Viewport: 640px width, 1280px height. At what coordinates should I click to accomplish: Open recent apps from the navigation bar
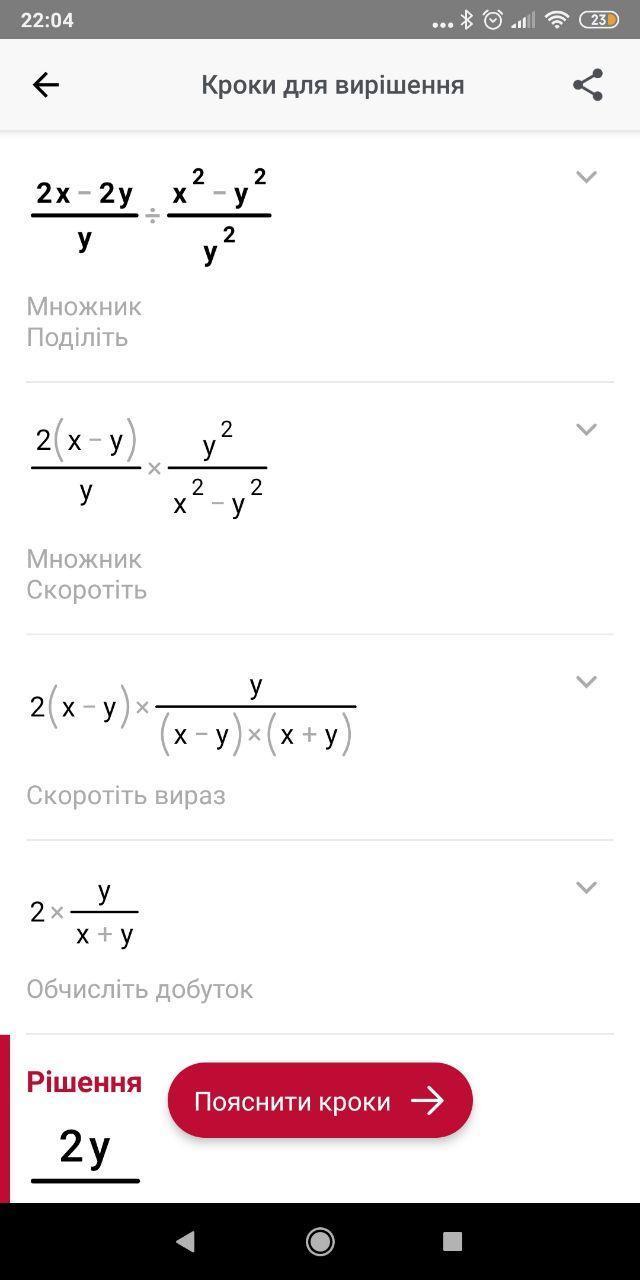pos(452,1241)
